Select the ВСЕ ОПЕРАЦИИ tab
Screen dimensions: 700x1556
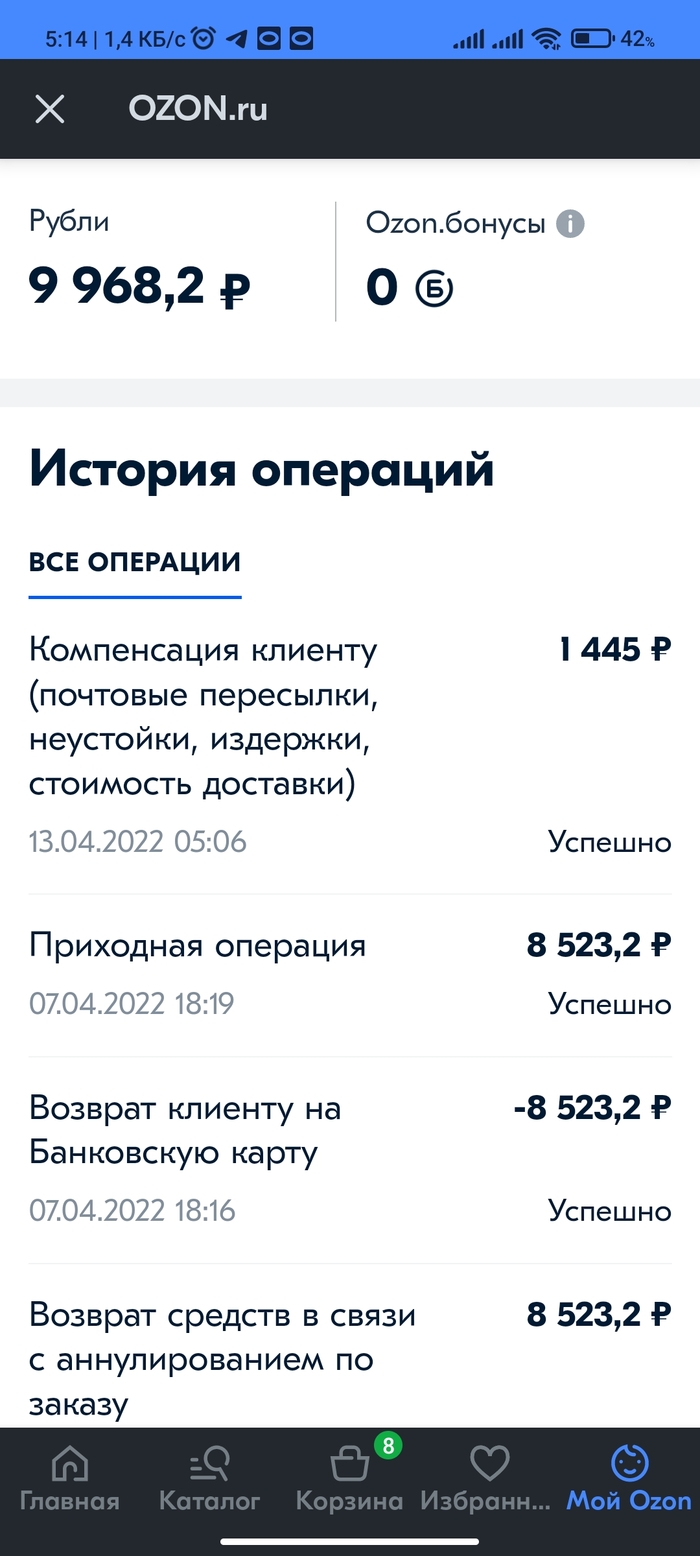[135, 562]
